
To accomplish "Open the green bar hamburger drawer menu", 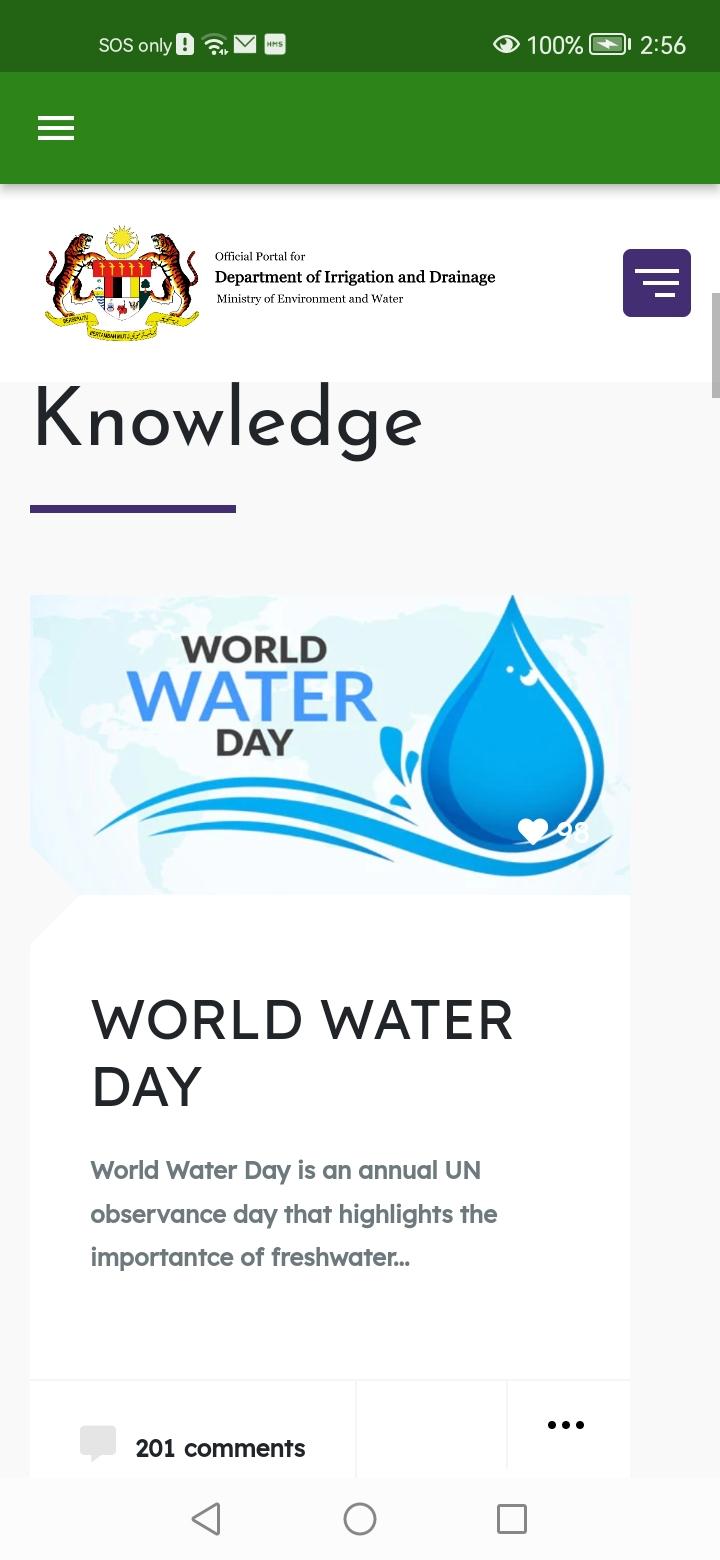I will click(56, 128).
